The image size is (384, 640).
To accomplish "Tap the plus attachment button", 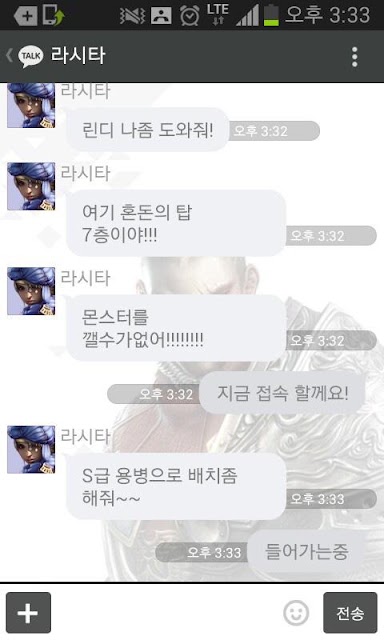I will click(28, 613).
